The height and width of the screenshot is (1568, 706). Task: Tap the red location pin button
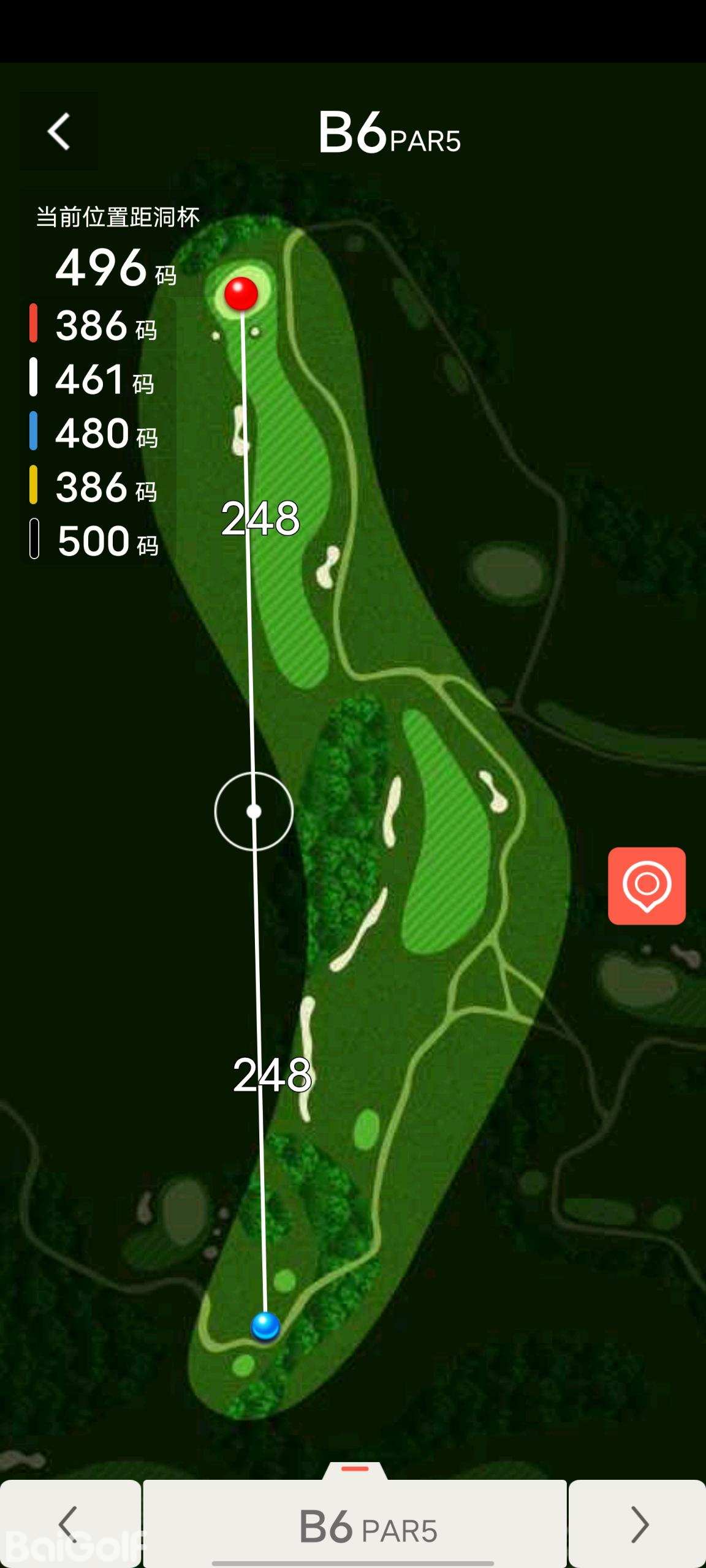[647, 886]
